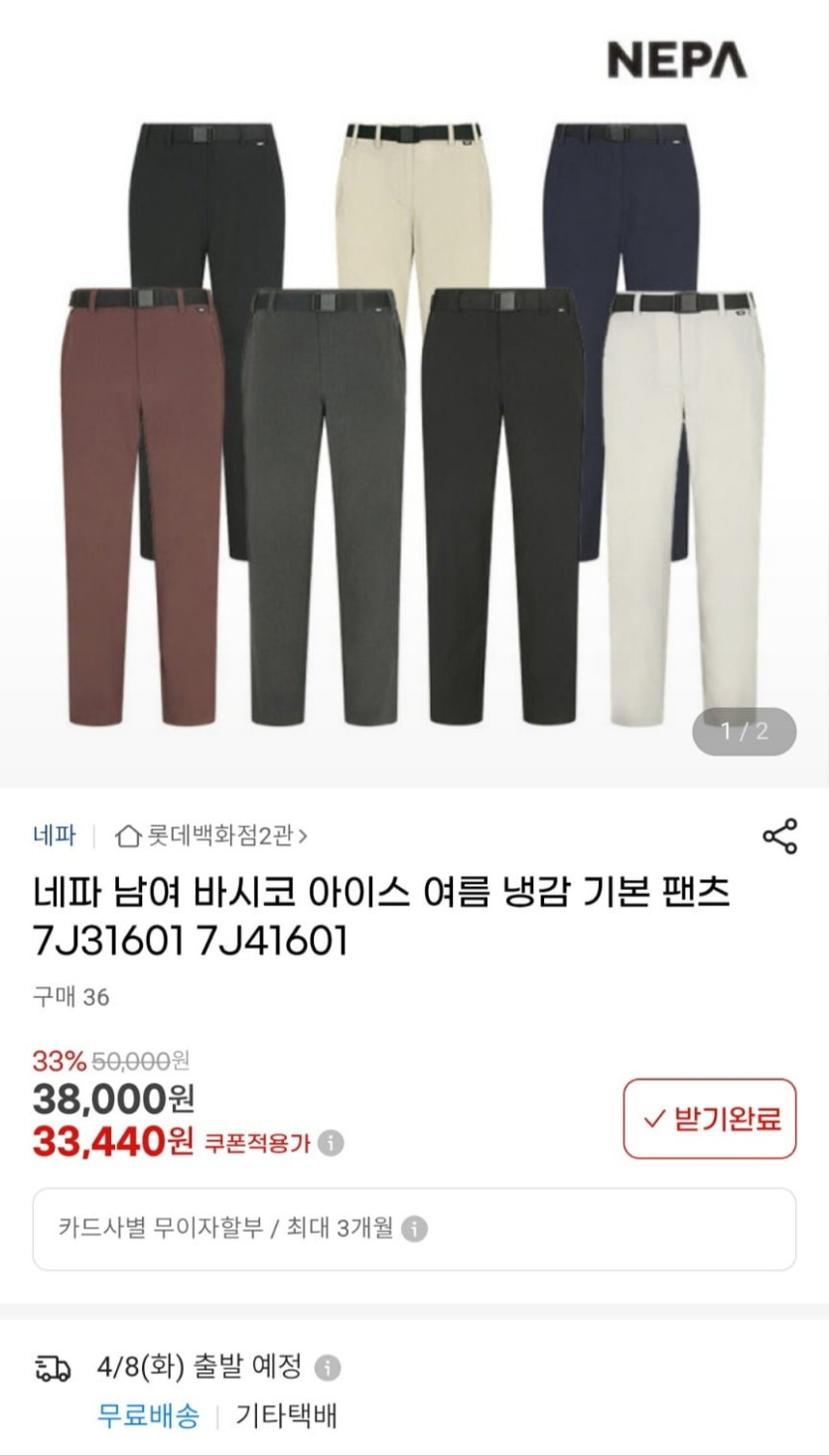Image resolution: width=829 pixels, height=1456 pixels.
Task: Open the 네파 brand page
Action: tap(54, 835)
